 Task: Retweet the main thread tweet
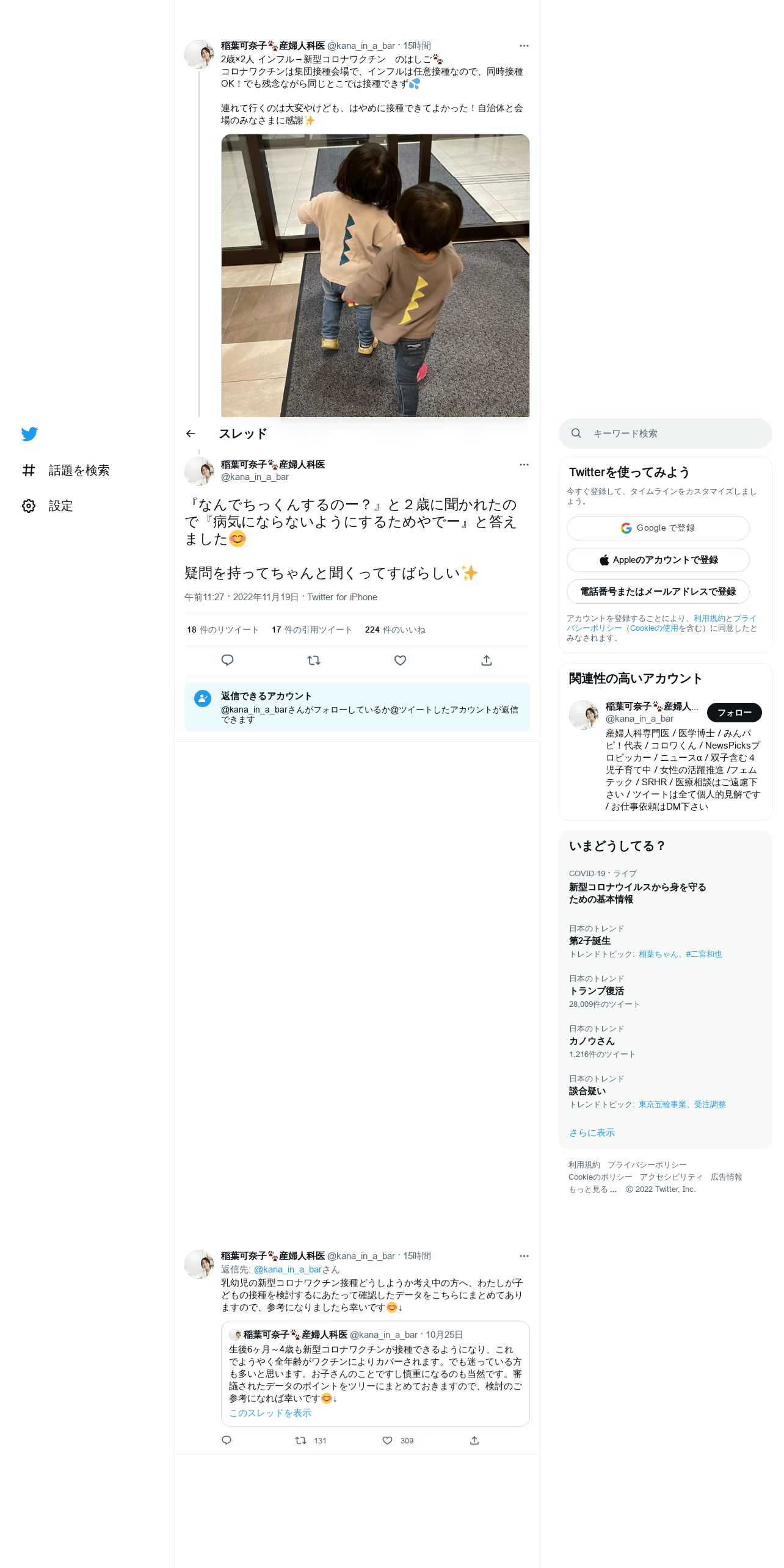pyautogui.click(x=314, y=660)
